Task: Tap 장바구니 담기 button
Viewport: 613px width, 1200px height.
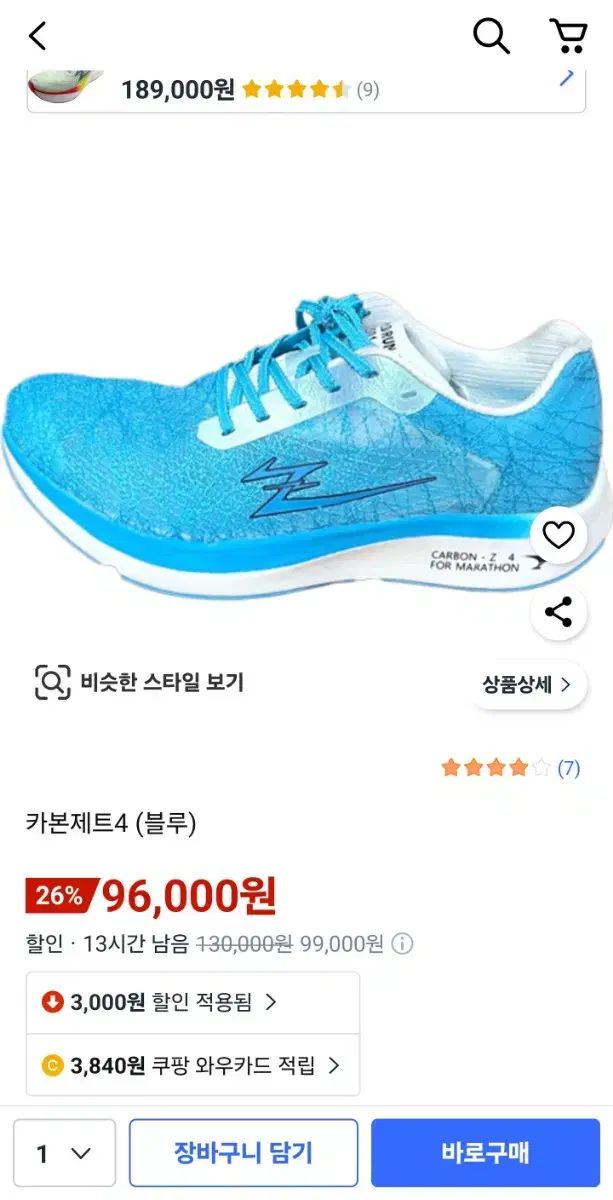Action: click(x=243, y=1153)
